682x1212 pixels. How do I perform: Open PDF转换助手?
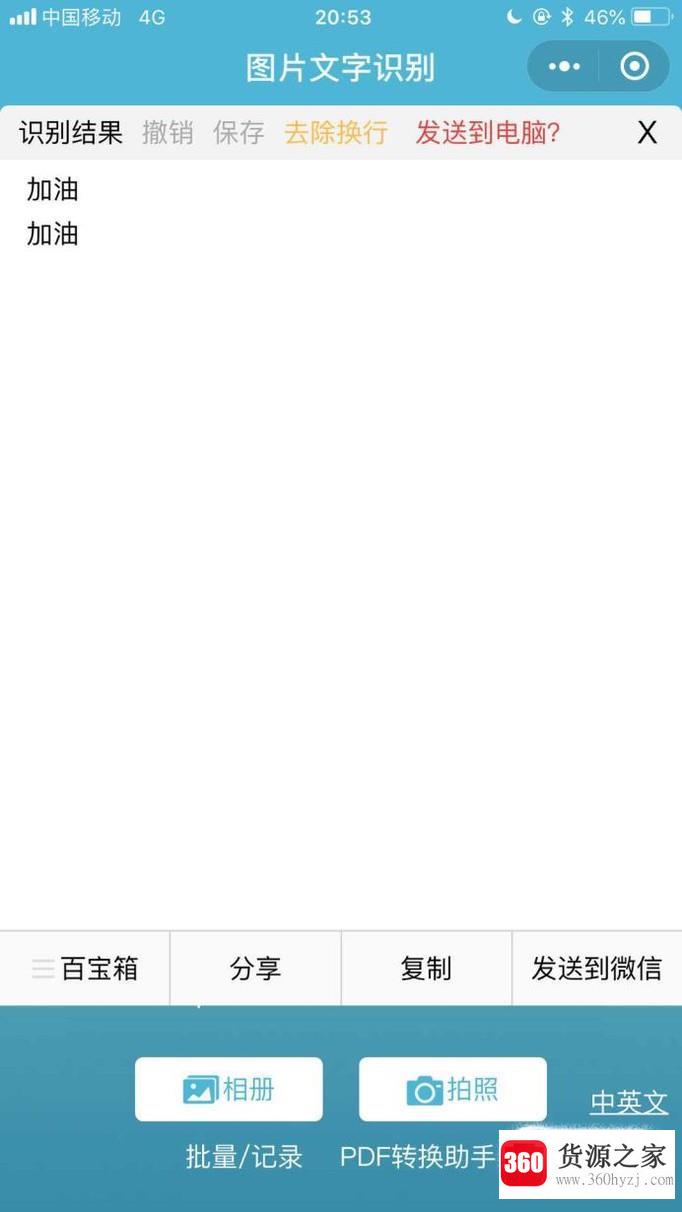click(417, 1157)
